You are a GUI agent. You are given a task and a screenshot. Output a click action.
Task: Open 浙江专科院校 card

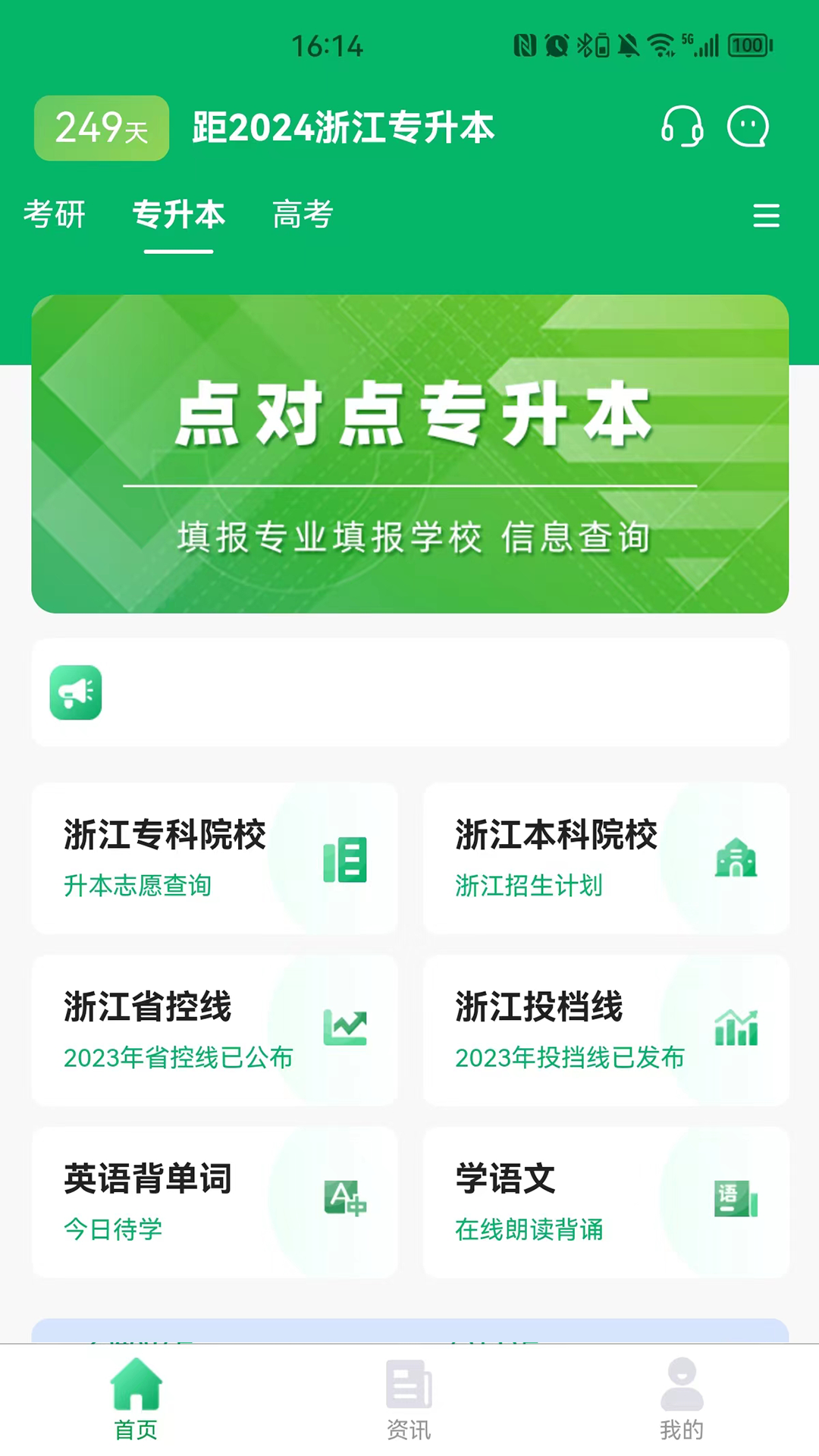point(215,858)
